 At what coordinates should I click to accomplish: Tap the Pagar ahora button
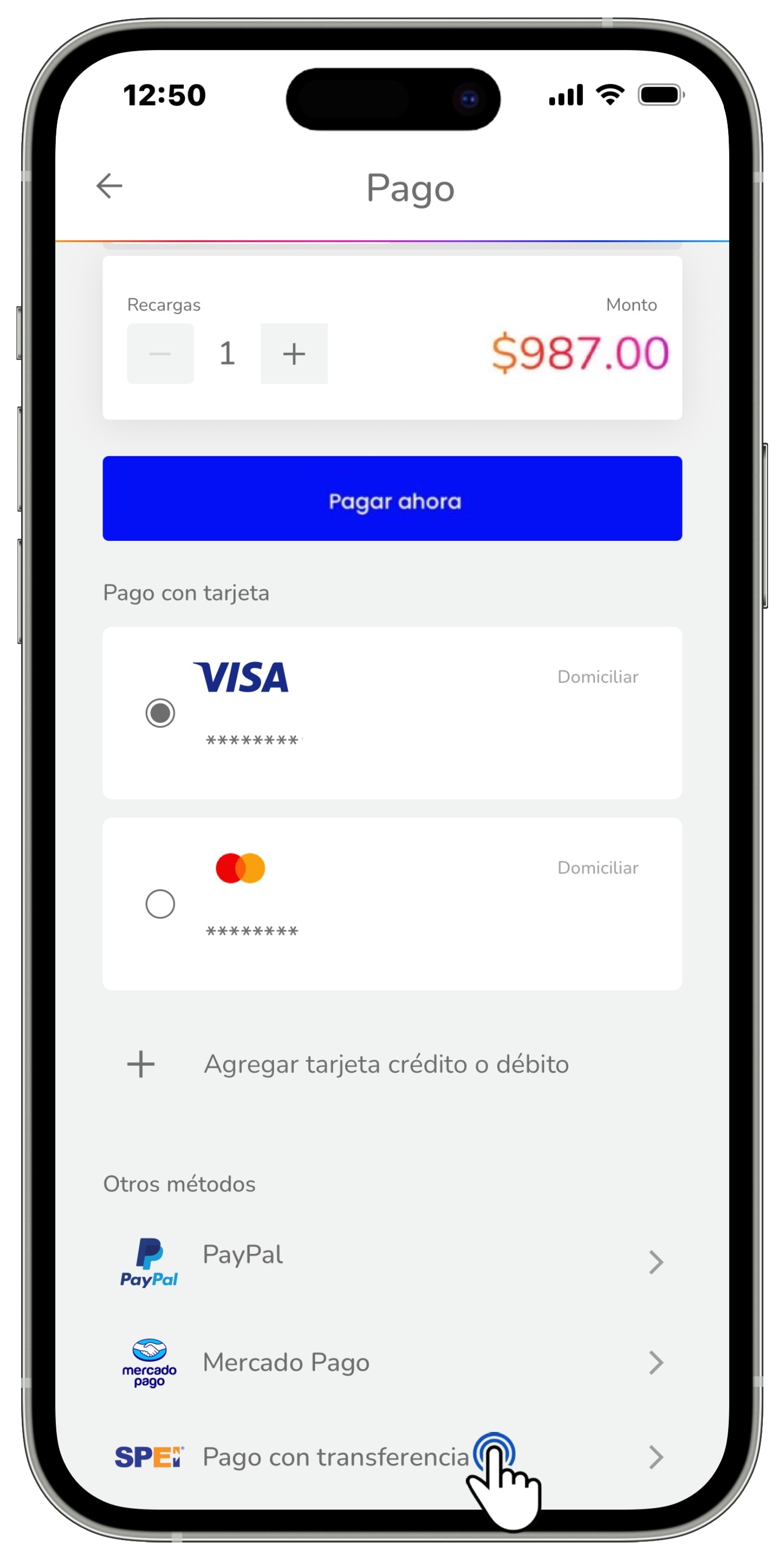coord(393,498)
